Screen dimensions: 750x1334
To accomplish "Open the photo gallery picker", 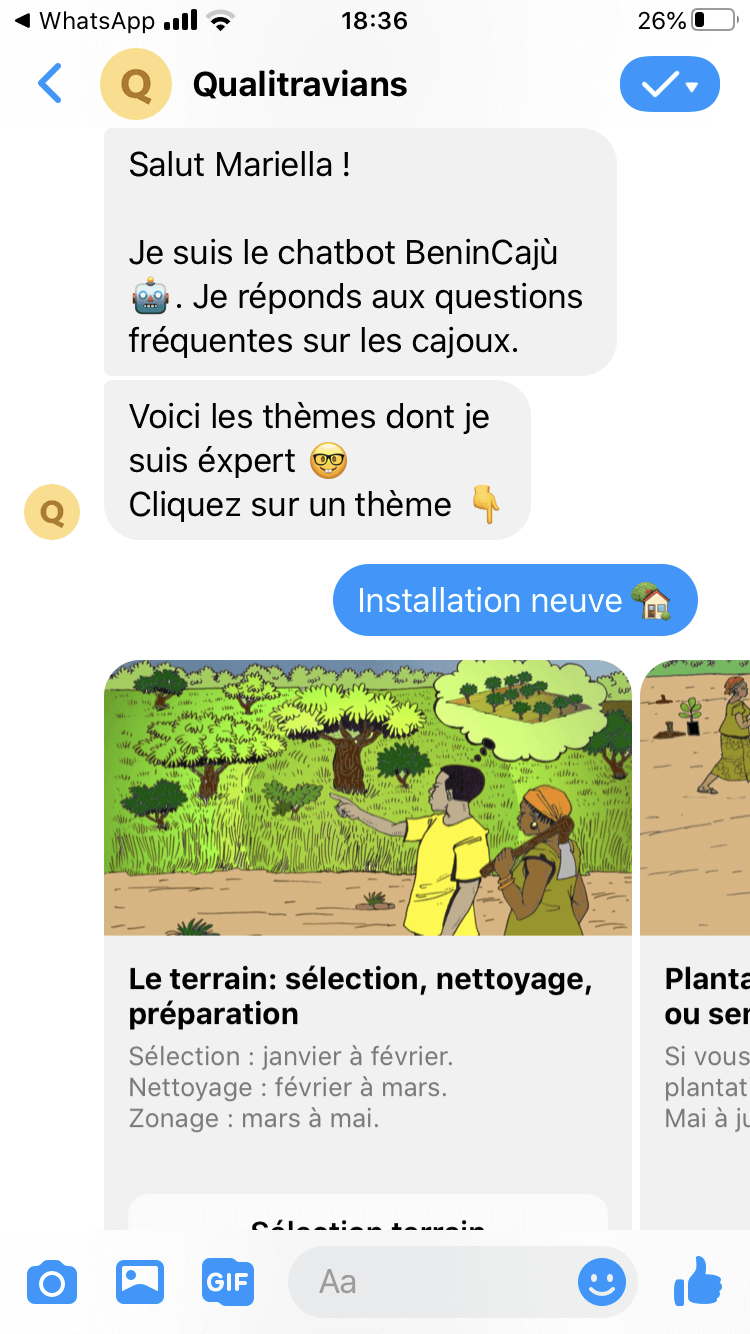I will coord(140,1282).
